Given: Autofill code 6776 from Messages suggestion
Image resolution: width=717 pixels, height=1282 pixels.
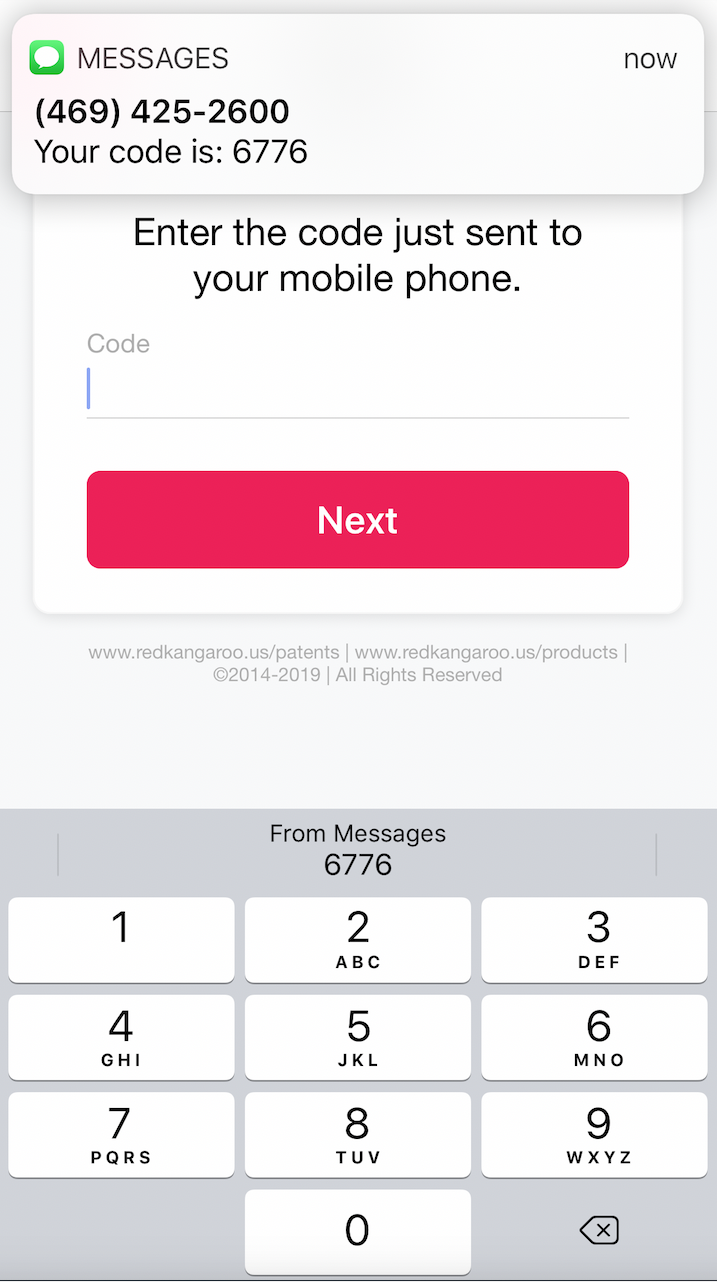Looking at the screenshot, I should pos(358,850).
